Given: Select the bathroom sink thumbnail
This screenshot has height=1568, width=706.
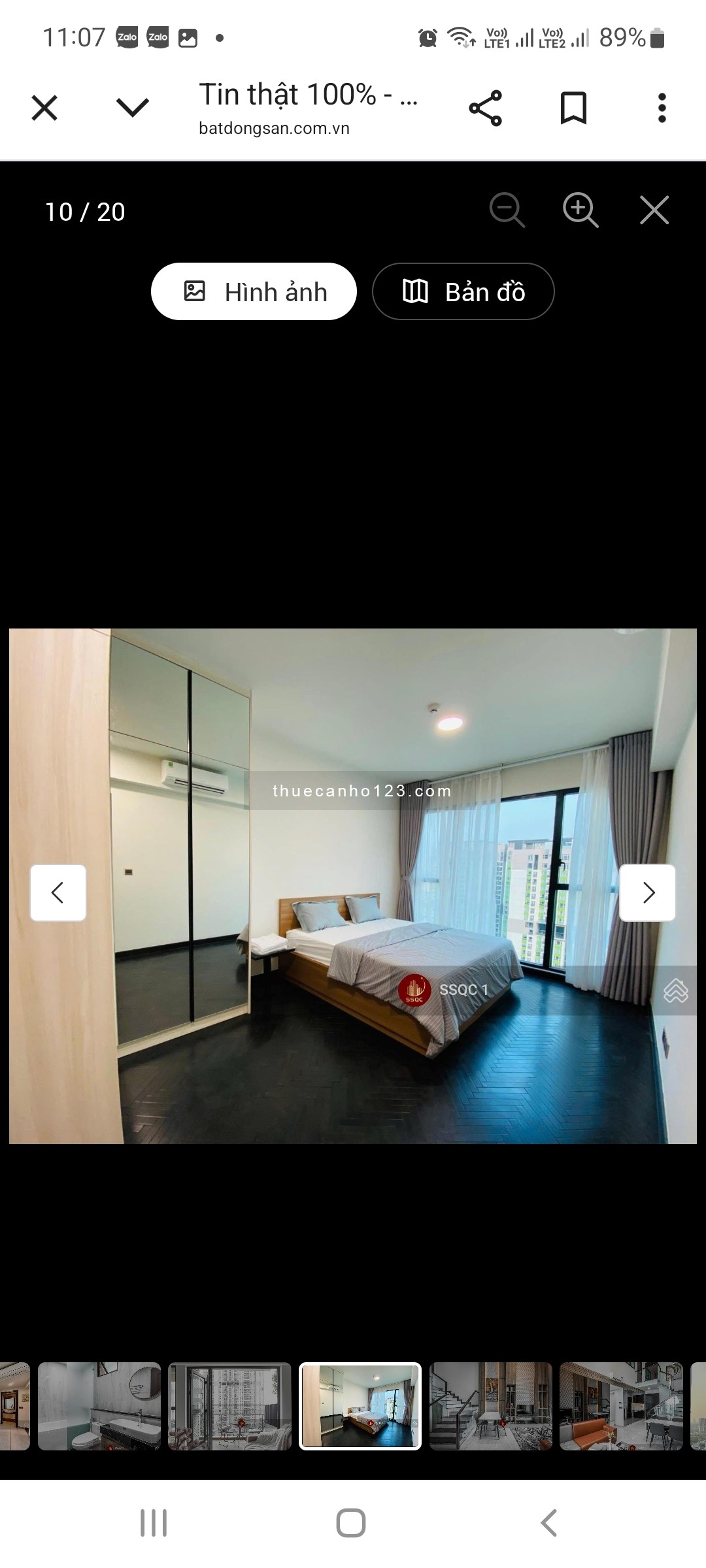Looking at the screenshot, I should click(x=99, y=1406).
